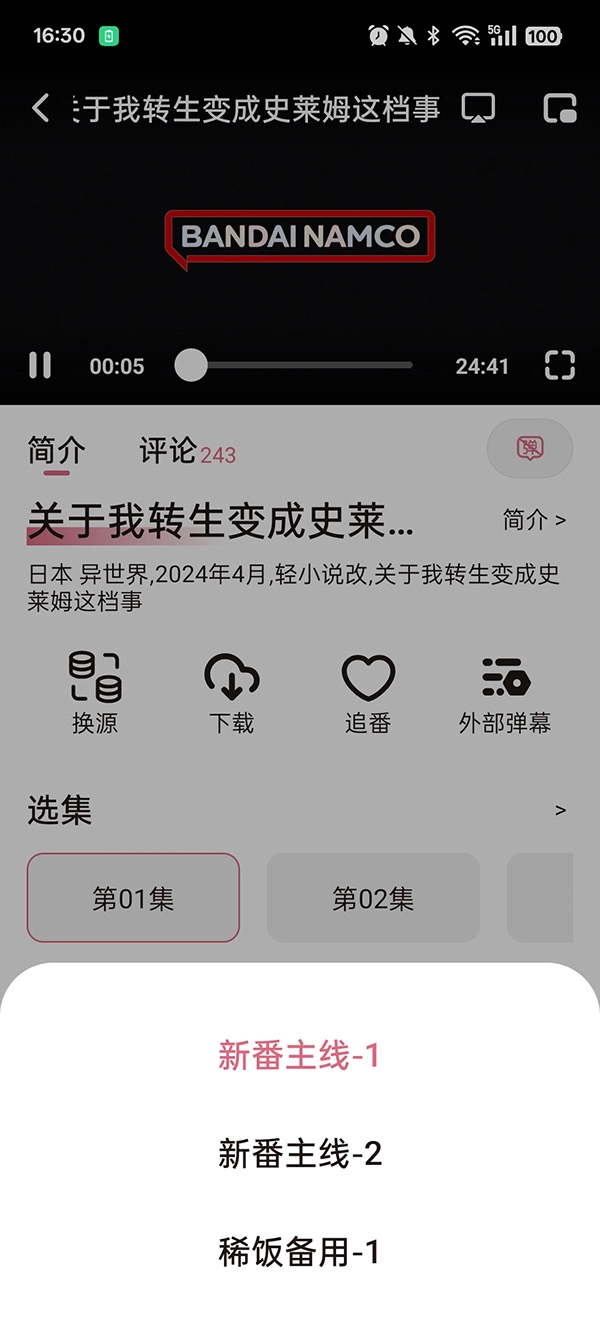This screenshot has width=600, height=1341.
Task: Expand the 简介 details link
Action: 534,520
